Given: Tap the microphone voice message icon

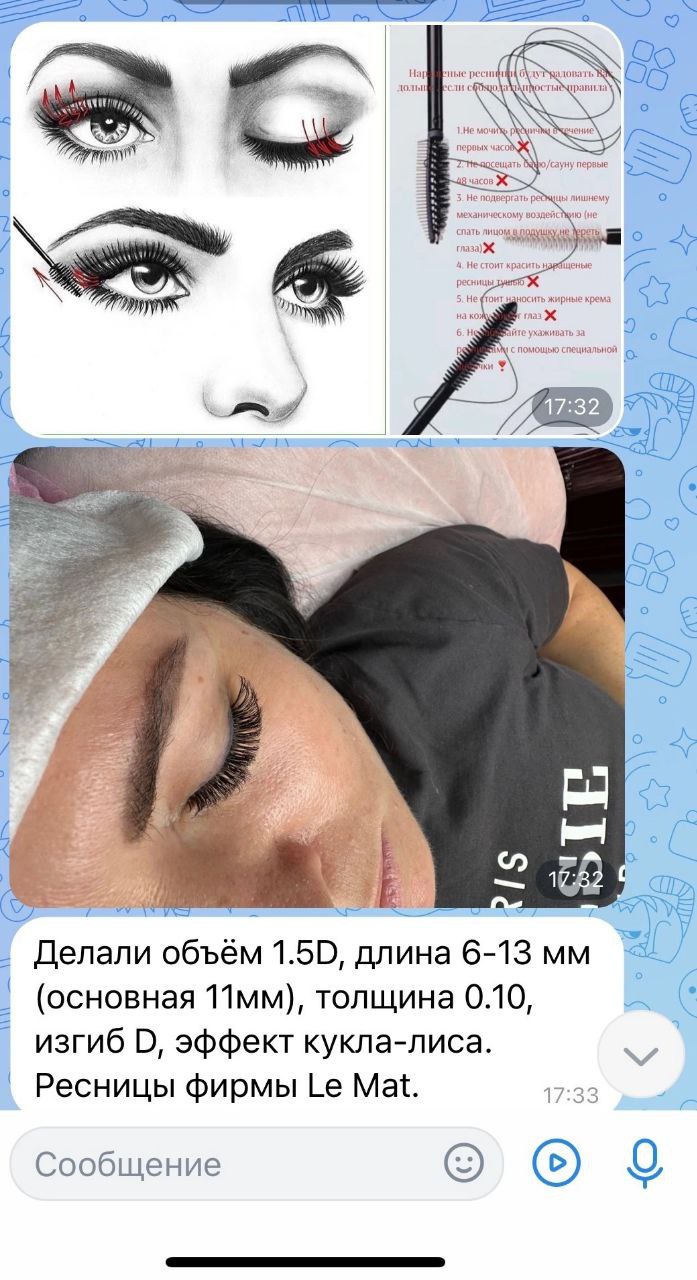Looking at the screenshot, I should (x=645, y=1163).
